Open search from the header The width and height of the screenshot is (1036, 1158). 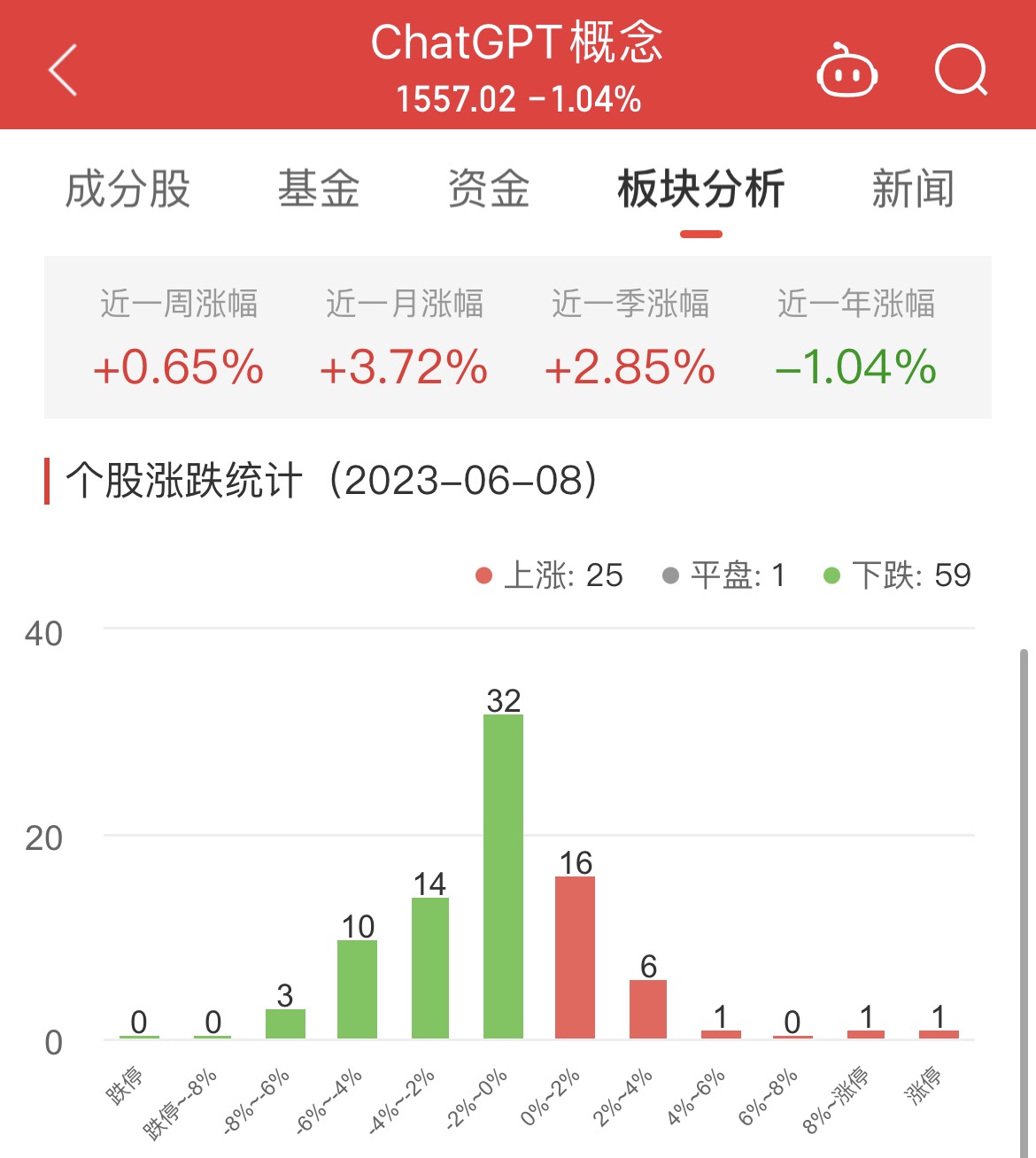point(961,70)
